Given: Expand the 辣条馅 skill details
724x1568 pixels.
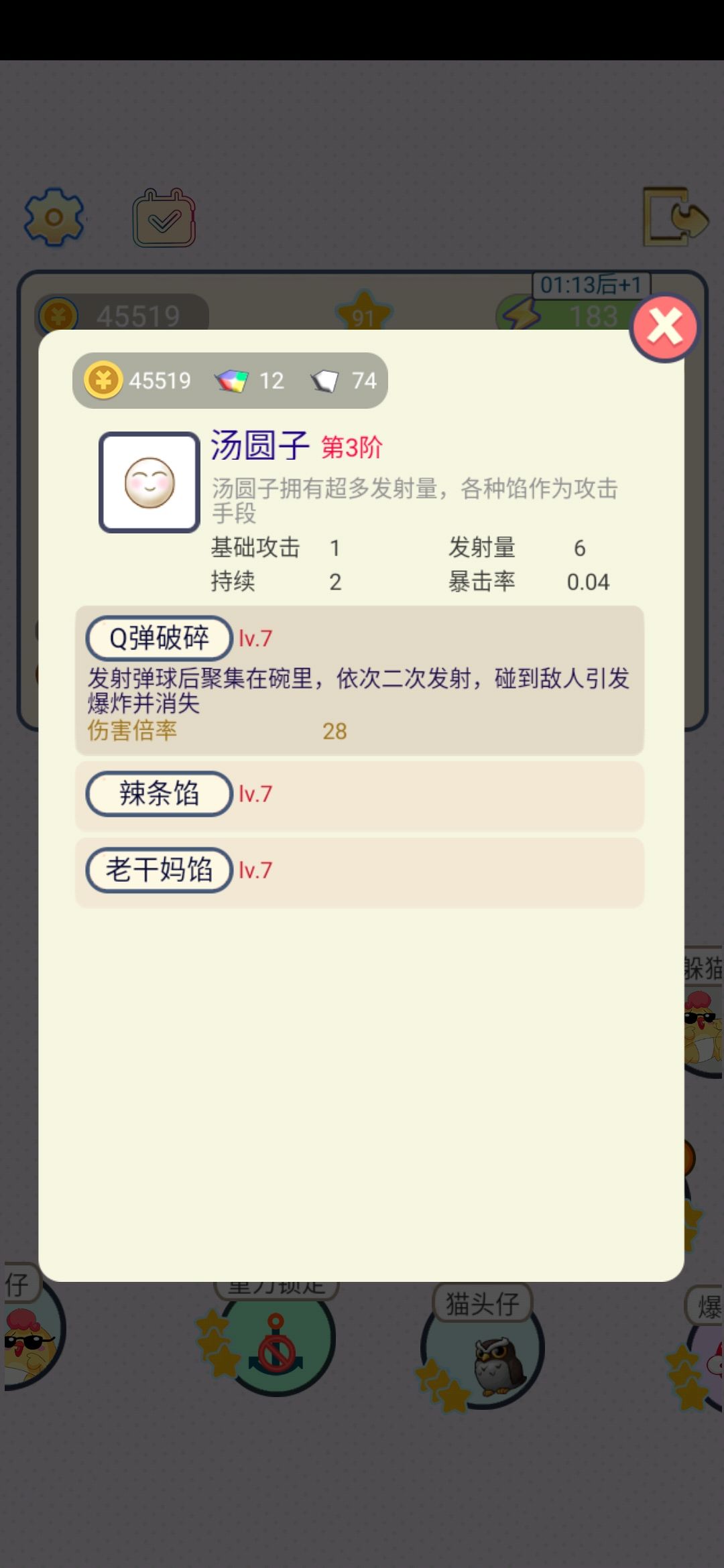Looking at the screenshot, I should coord(159,794).
